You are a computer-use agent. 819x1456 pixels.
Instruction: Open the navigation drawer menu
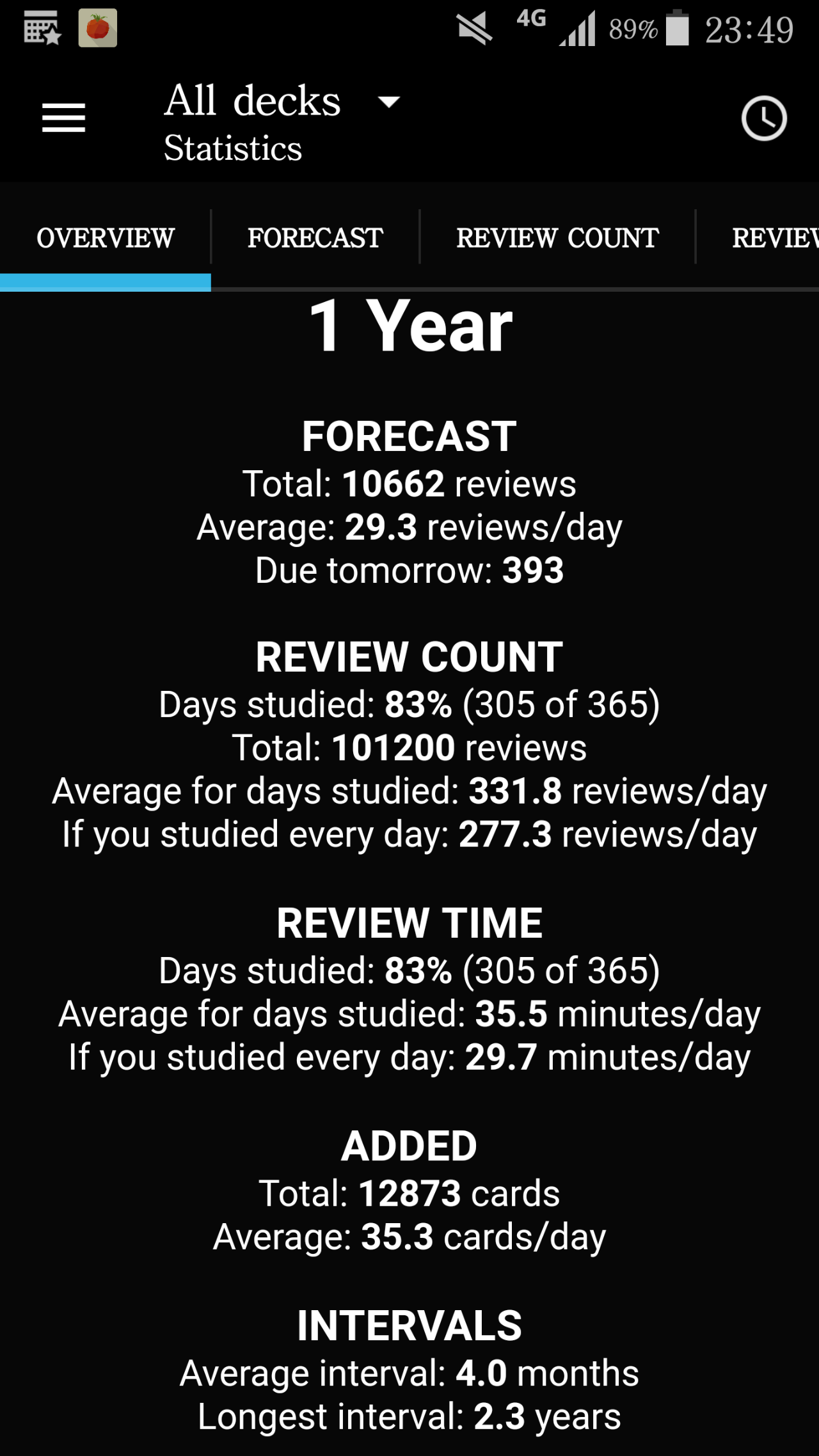[63, 118]
